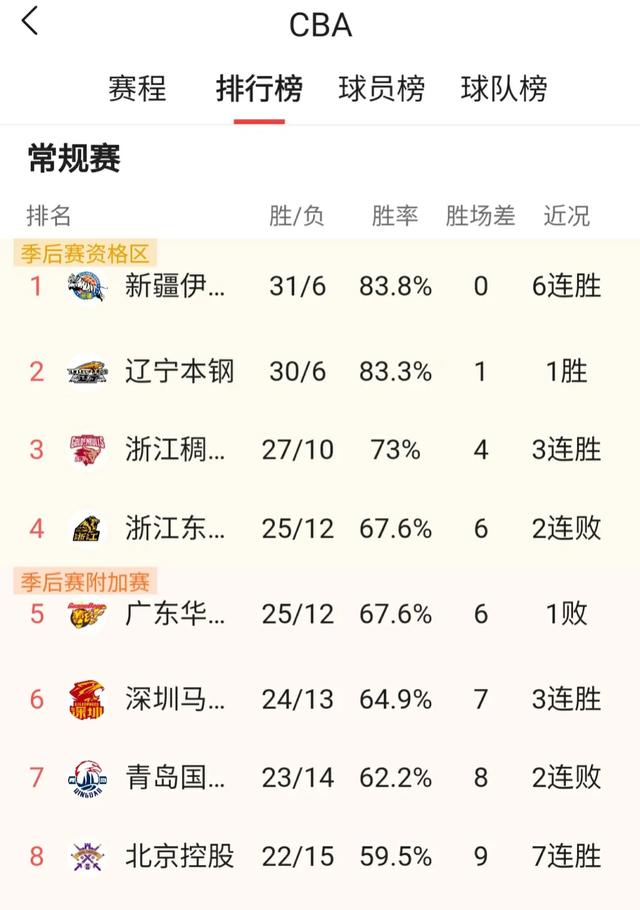Go back using the top-left arrow
This screenshot has height=910, width=640.
tap(30, 21)
